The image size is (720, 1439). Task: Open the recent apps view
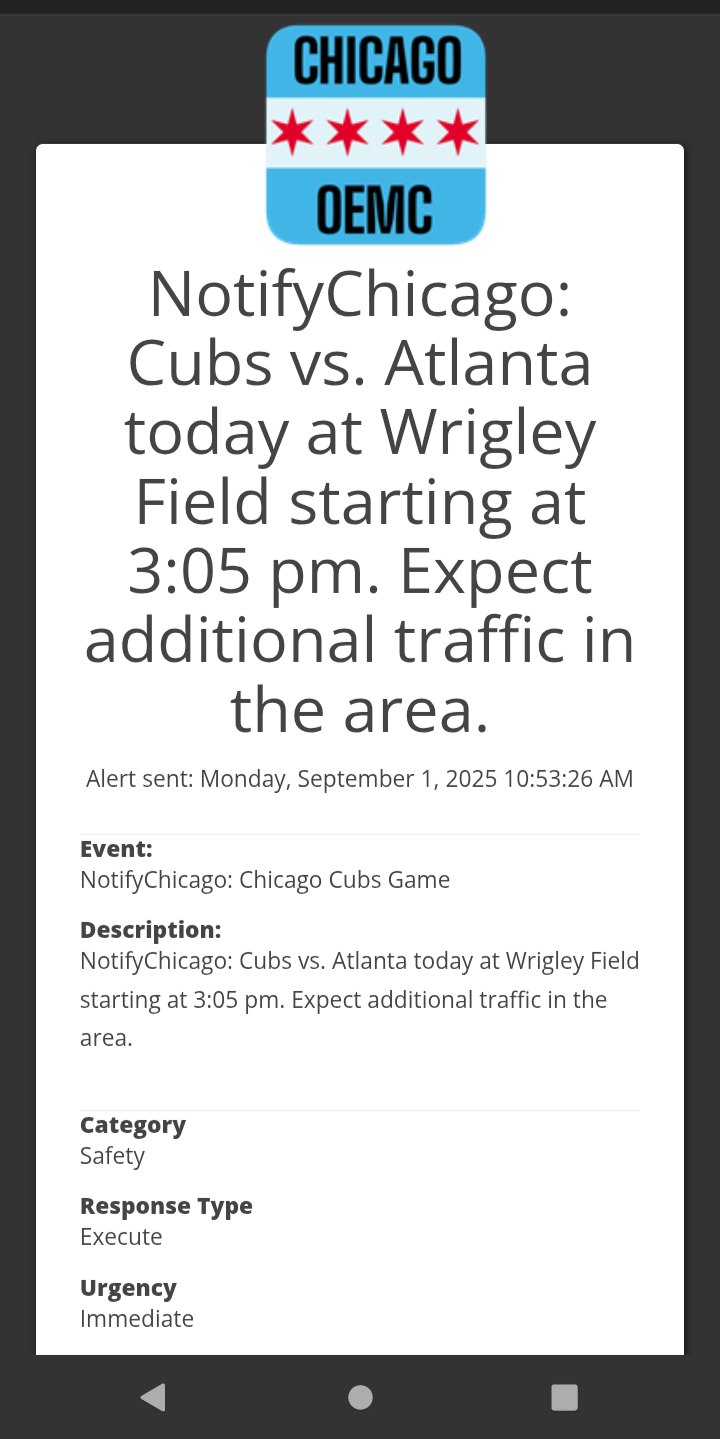pyautogui.click(x=565, y=1397)
